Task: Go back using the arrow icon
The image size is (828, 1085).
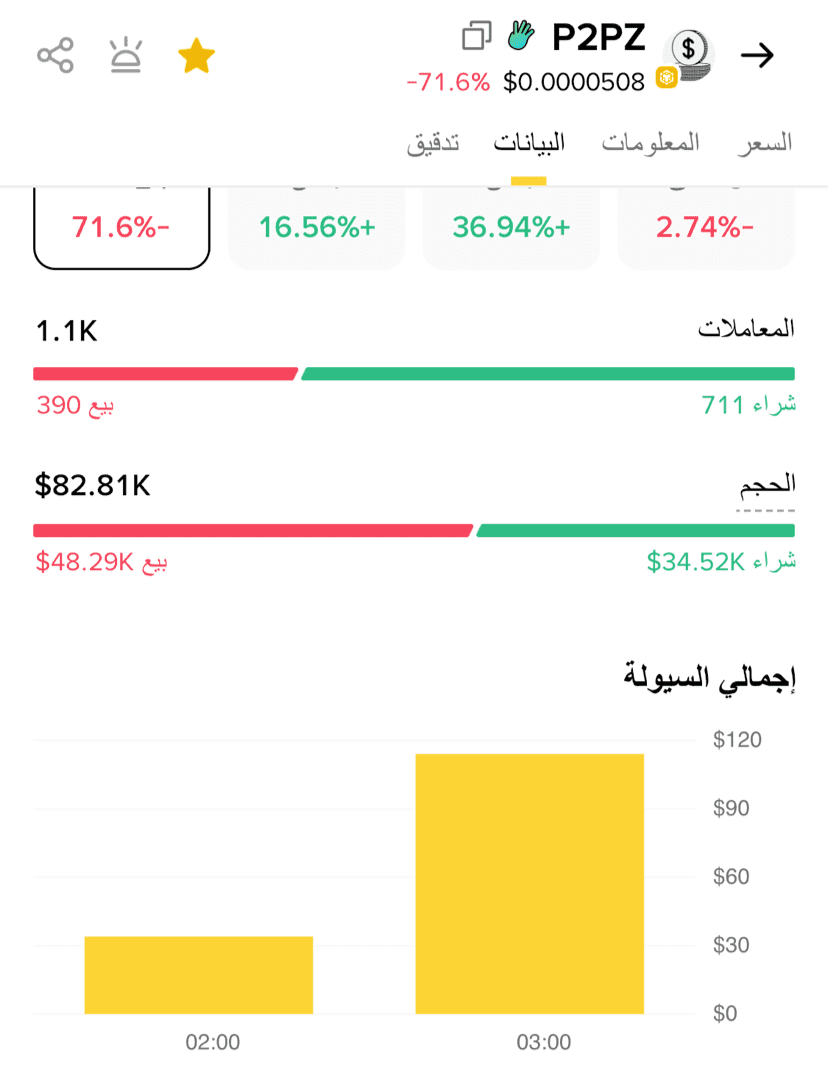Action: pyautogui.click(x=757, y=55)
